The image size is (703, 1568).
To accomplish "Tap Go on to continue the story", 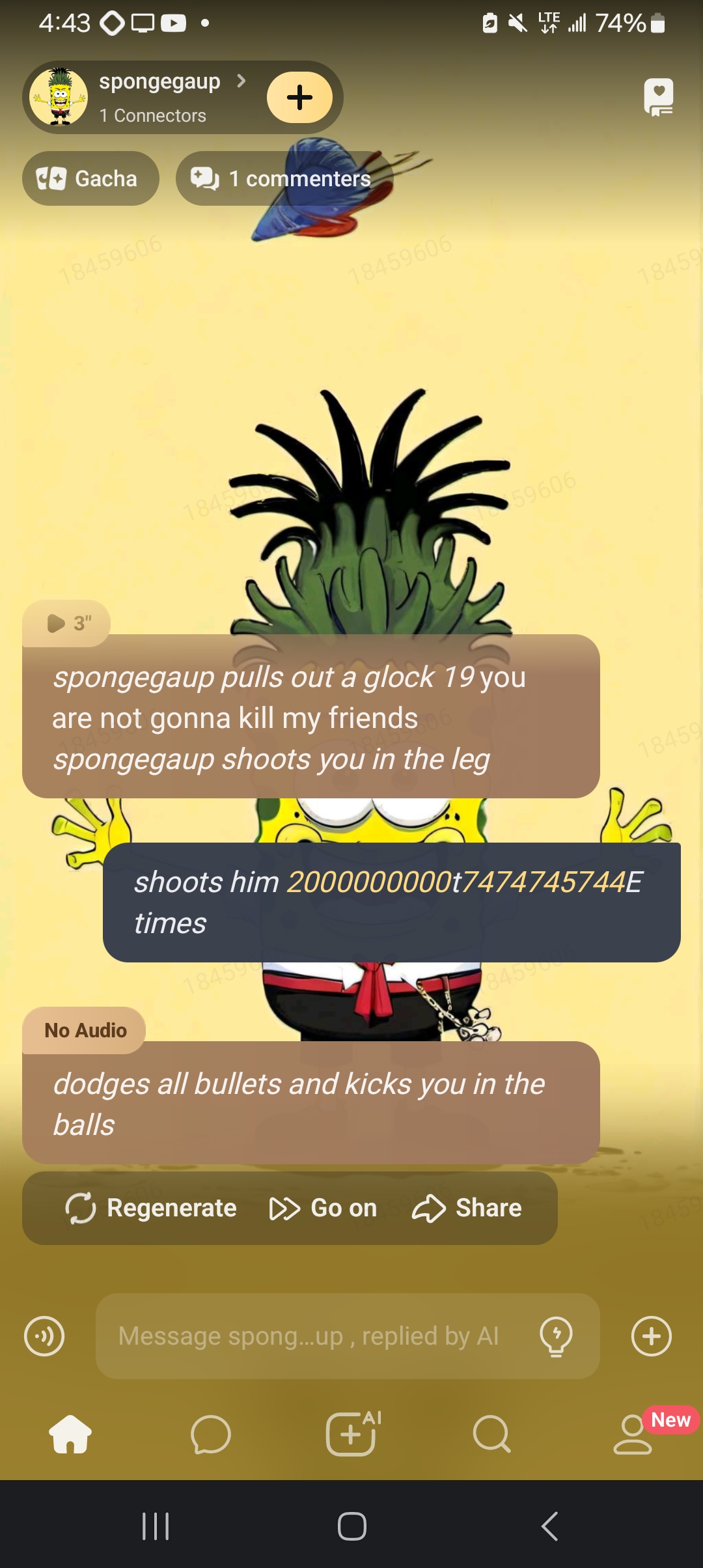I will point(324,1209).
